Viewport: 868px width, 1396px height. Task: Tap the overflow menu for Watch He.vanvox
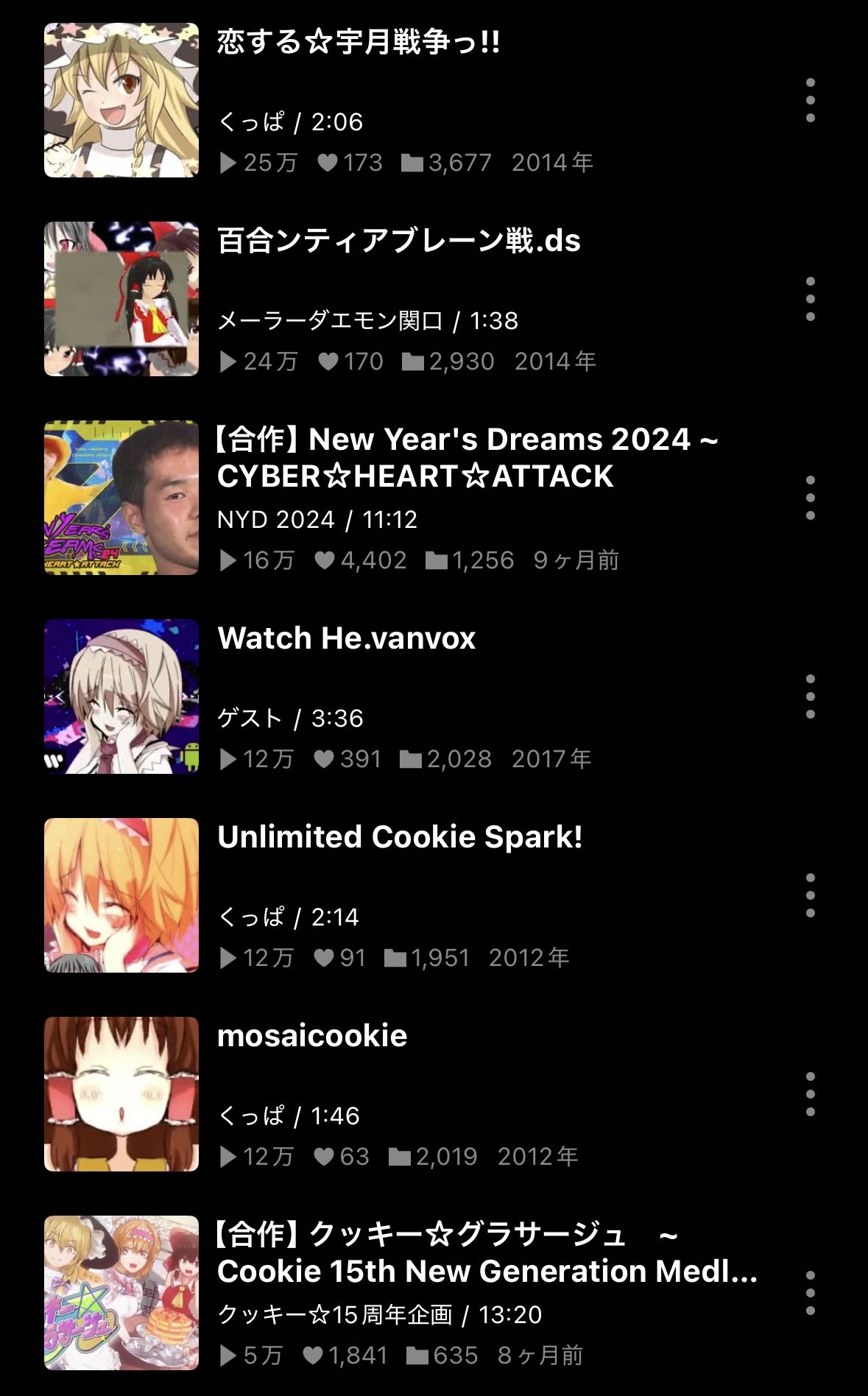(810, 697)
